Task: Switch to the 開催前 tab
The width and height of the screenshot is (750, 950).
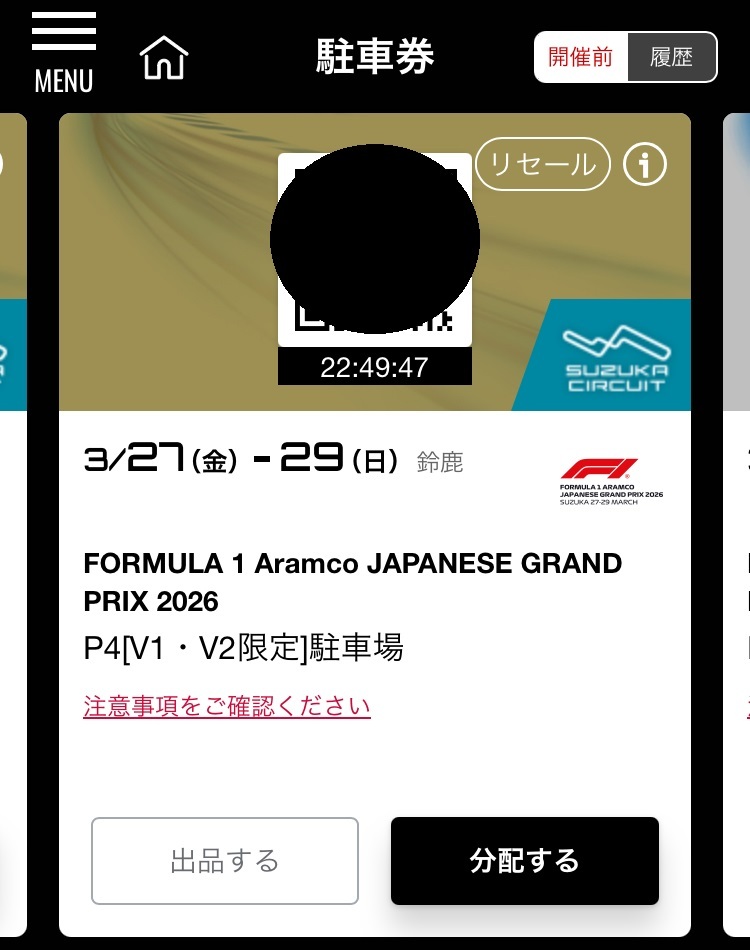Action: coord(580,57)
